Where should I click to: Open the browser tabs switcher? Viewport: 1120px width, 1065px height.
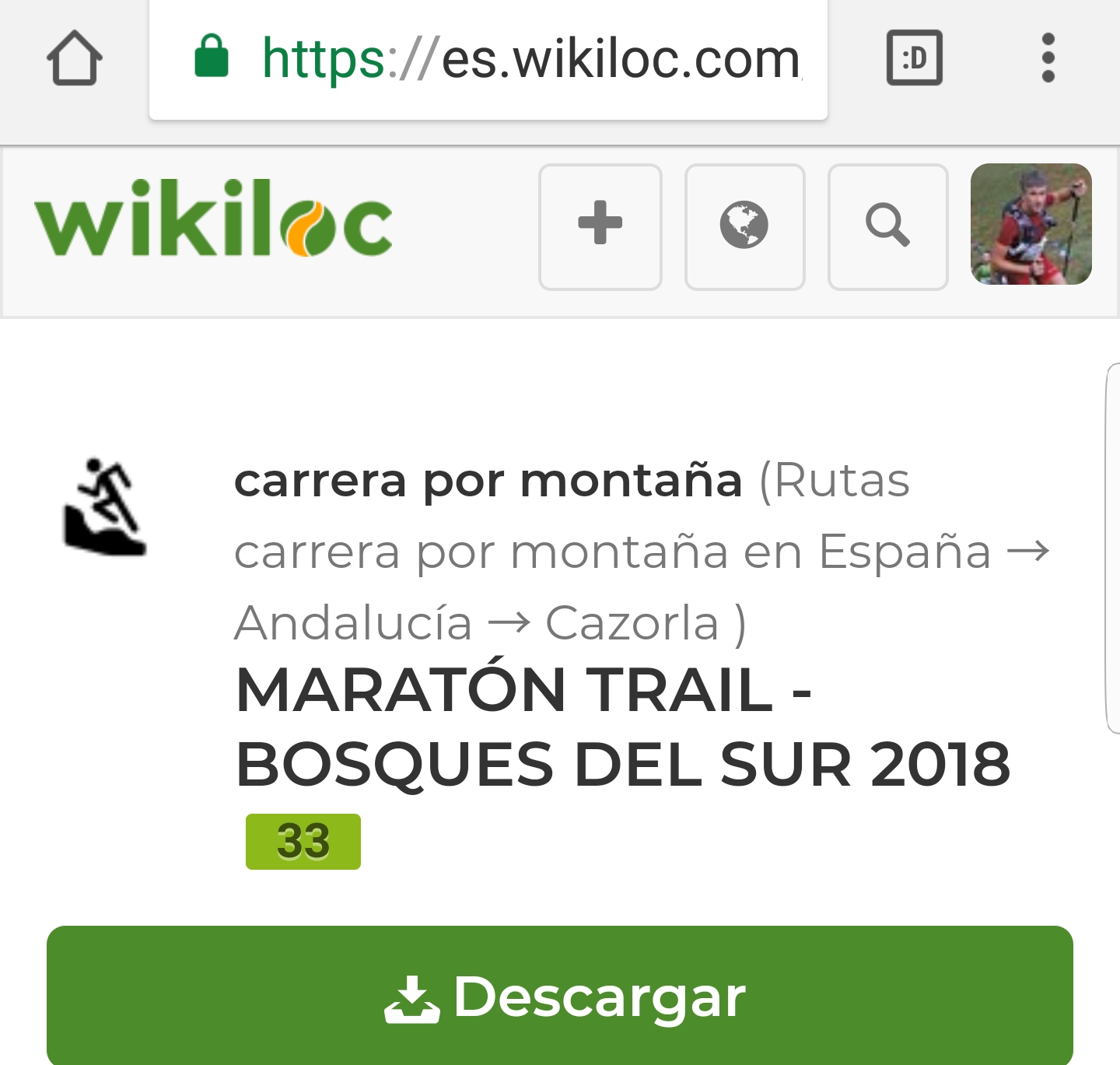point(914,58)
